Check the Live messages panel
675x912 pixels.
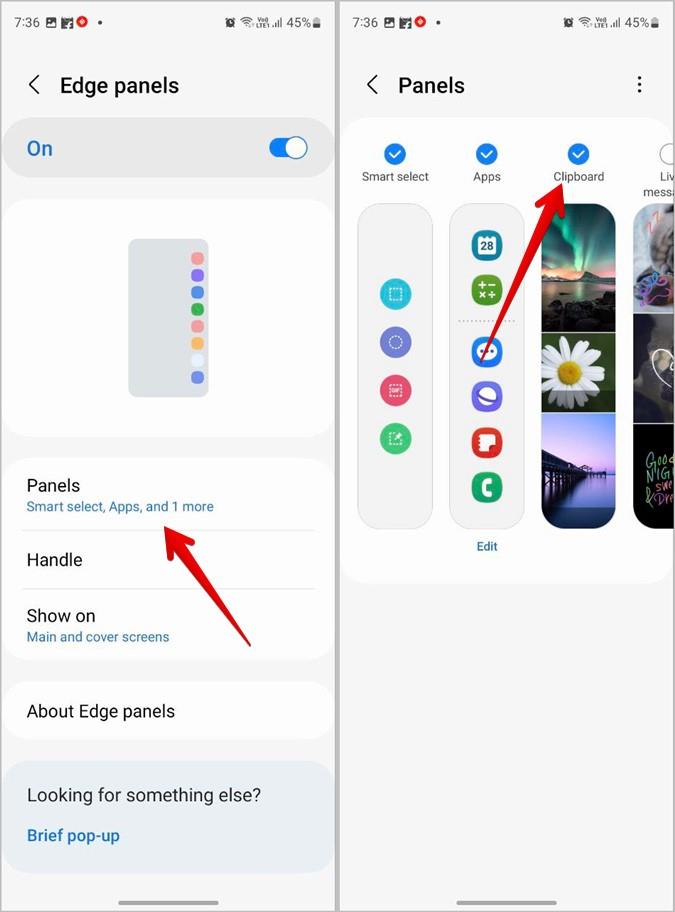666,154
